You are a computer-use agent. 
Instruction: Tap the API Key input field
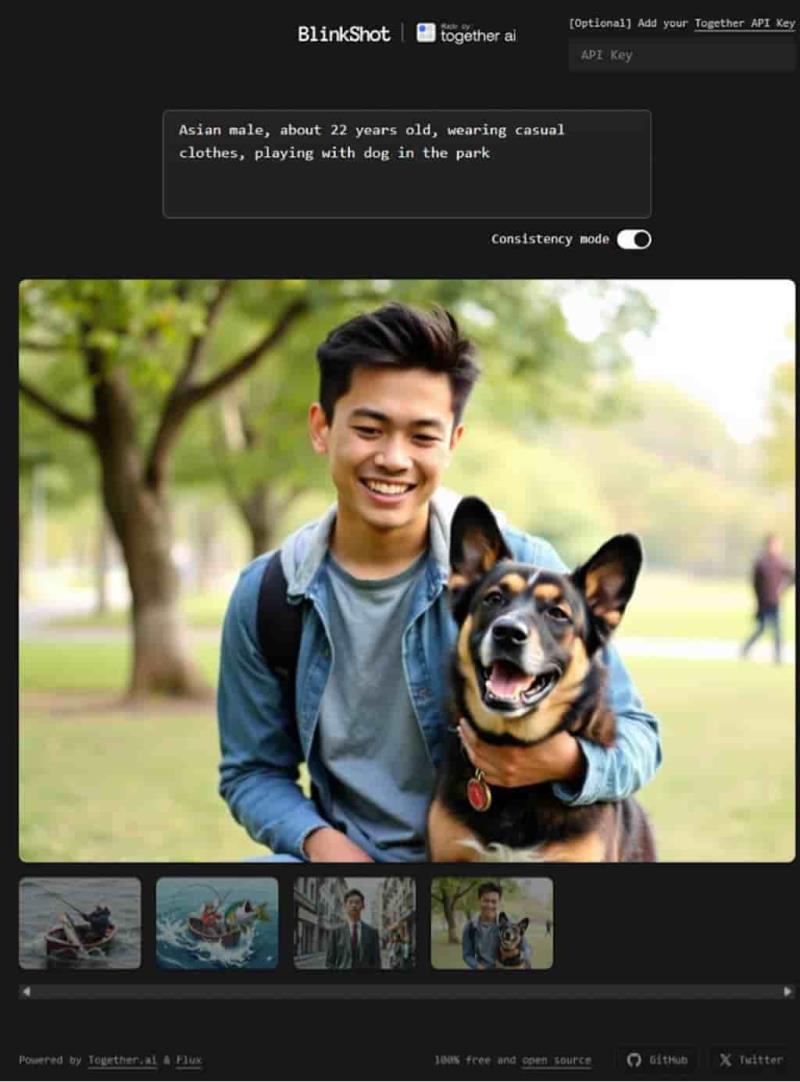click(x=682, y=55)
